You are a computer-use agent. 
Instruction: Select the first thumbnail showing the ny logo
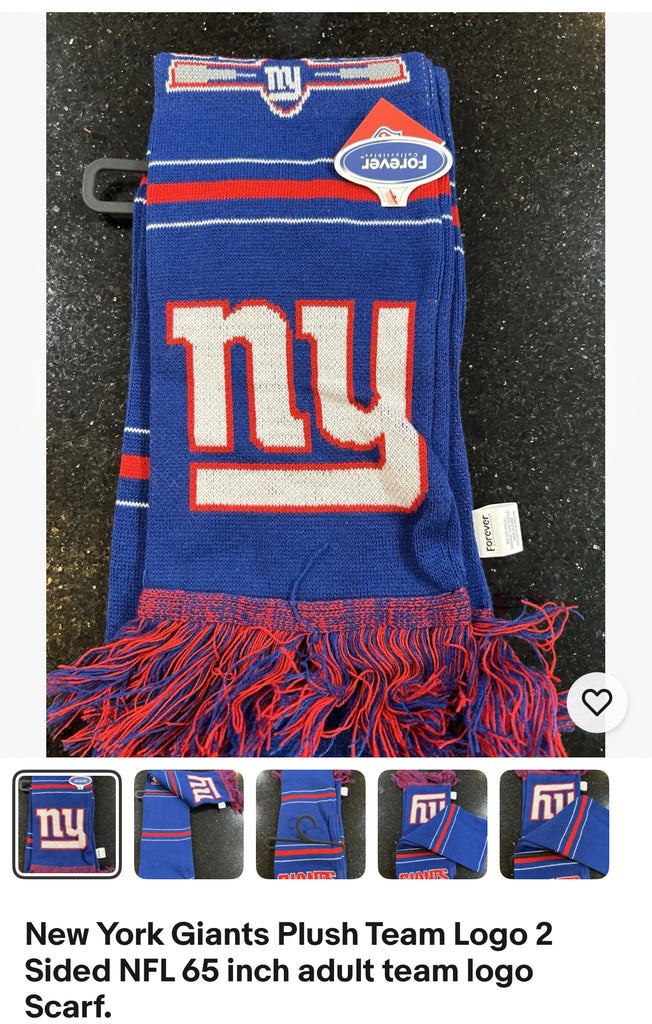[x=67, y=824]
